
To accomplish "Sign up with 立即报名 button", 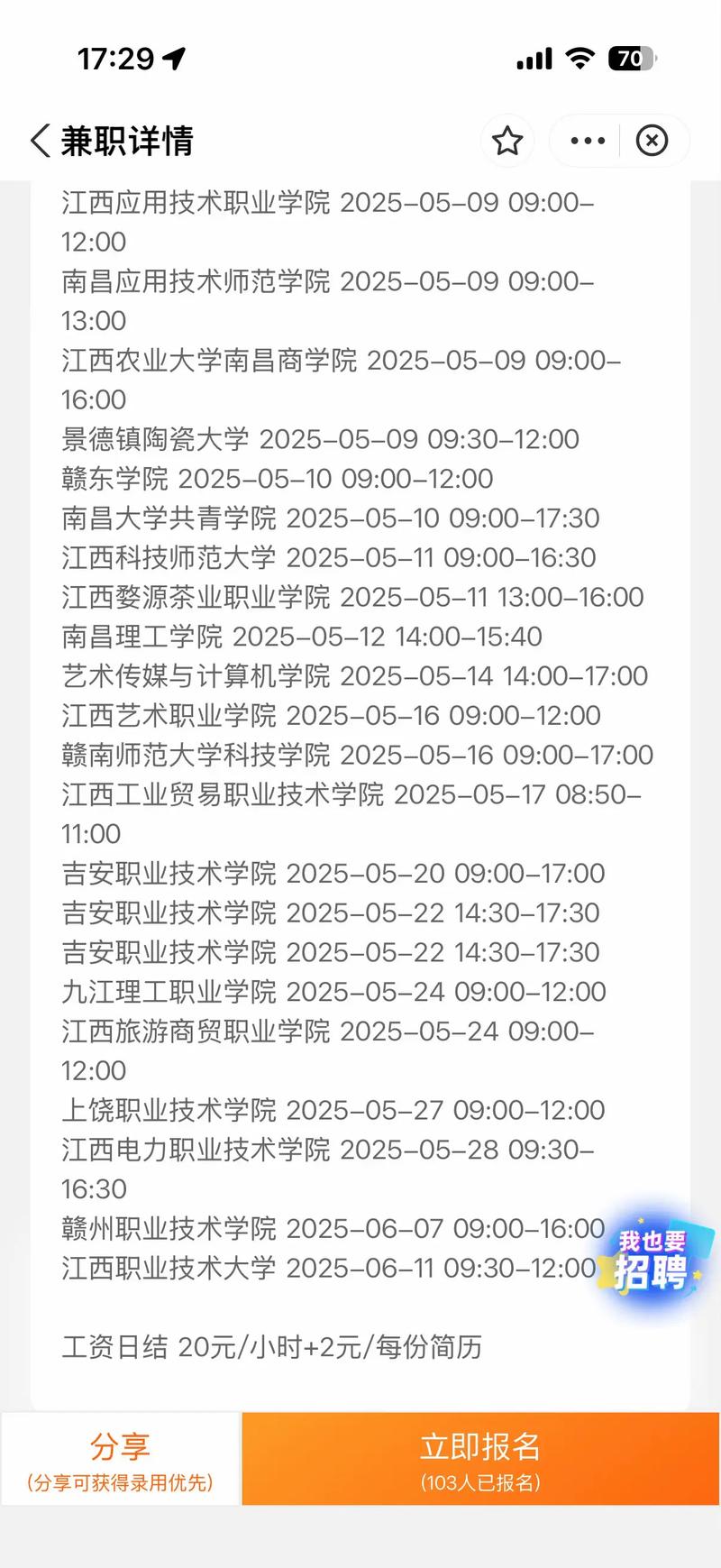I will (479, 1459).
